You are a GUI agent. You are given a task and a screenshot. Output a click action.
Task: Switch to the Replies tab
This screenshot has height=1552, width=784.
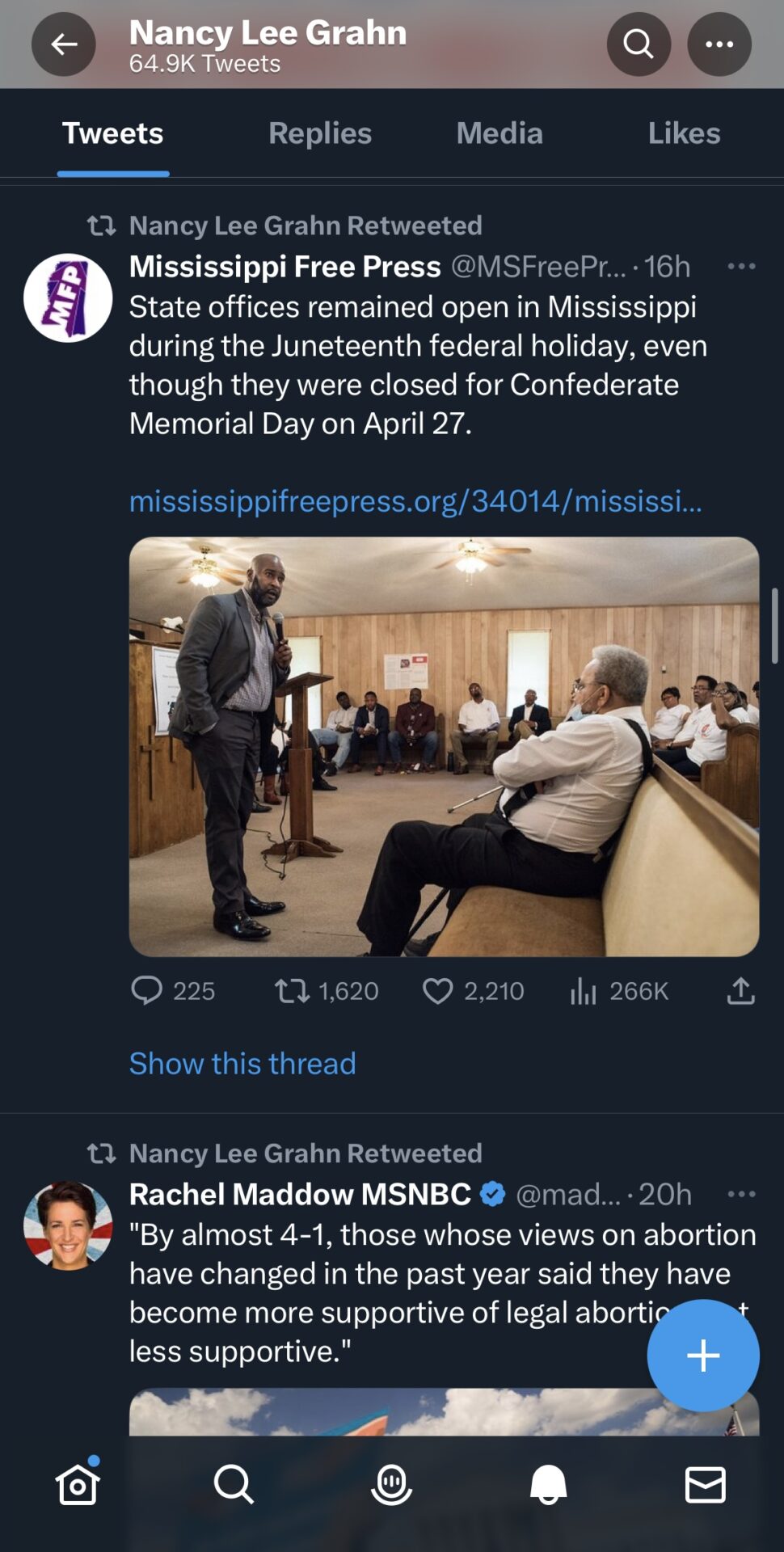pos(320,133)
